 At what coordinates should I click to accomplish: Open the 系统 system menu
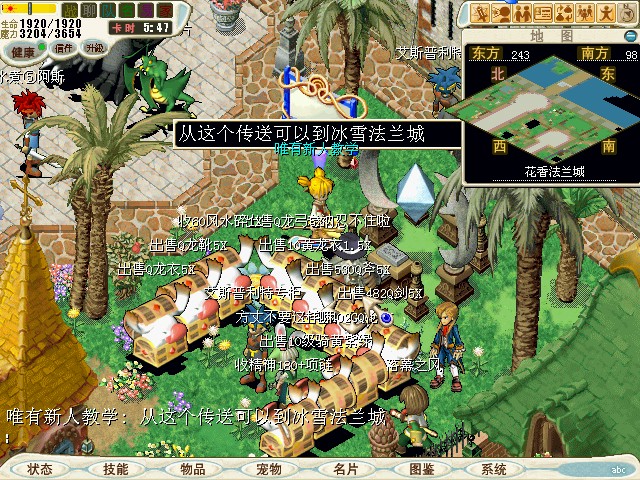(x=494, y=469)
